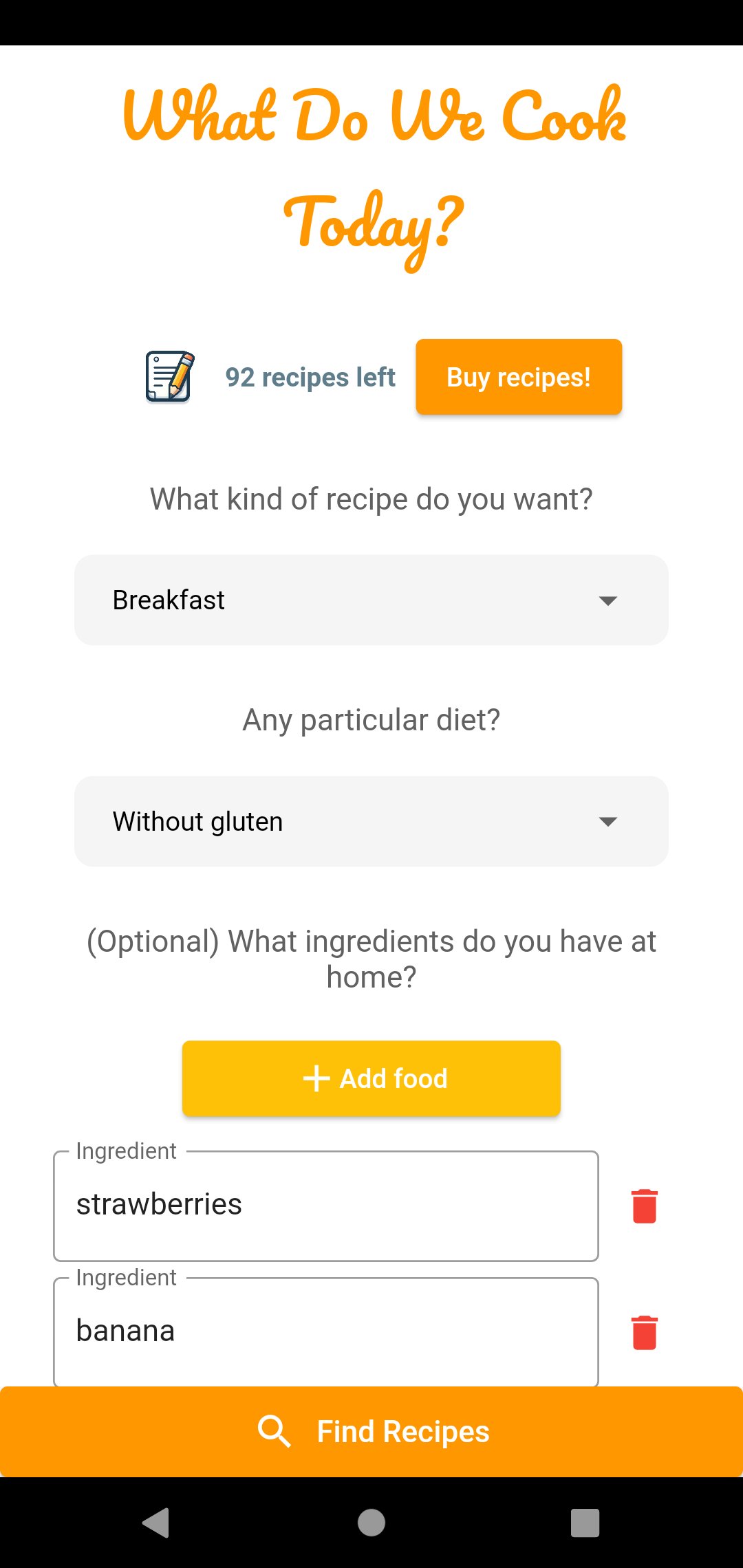Click the notepad and pencil recipes icon

(170, 376)
